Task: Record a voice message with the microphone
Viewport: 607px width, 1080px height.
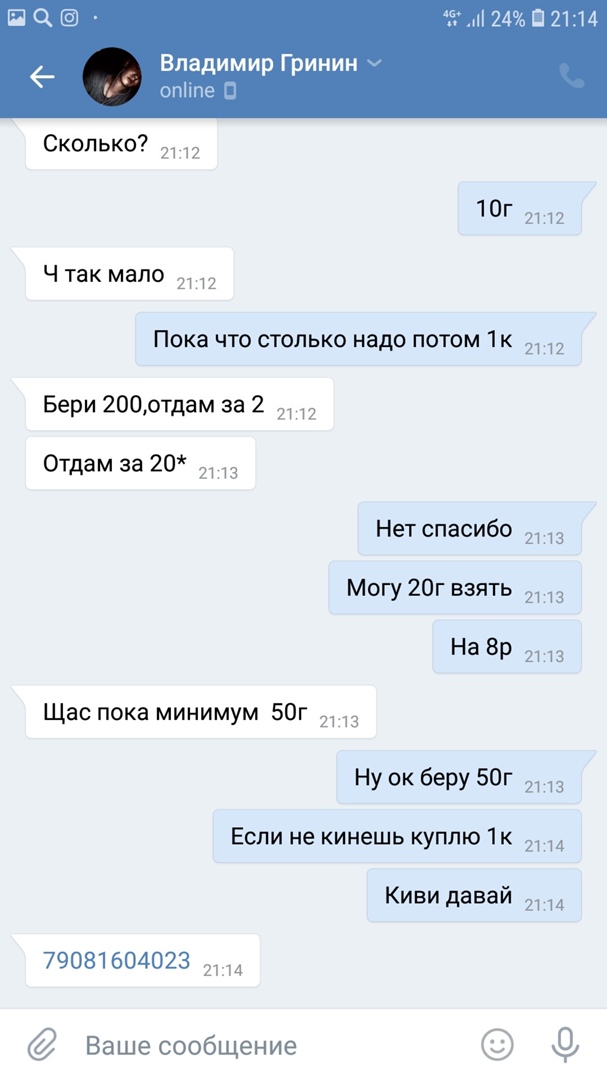Action: click(x=565, y=1045)
